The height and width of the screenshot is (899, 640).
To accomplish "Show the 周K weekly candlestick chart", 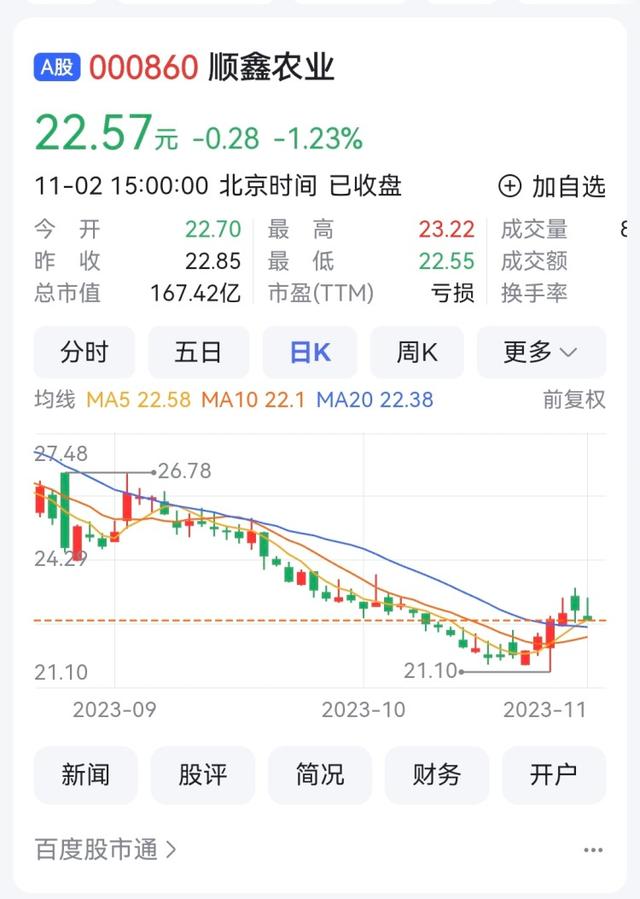I will click(x=417, y=352).
